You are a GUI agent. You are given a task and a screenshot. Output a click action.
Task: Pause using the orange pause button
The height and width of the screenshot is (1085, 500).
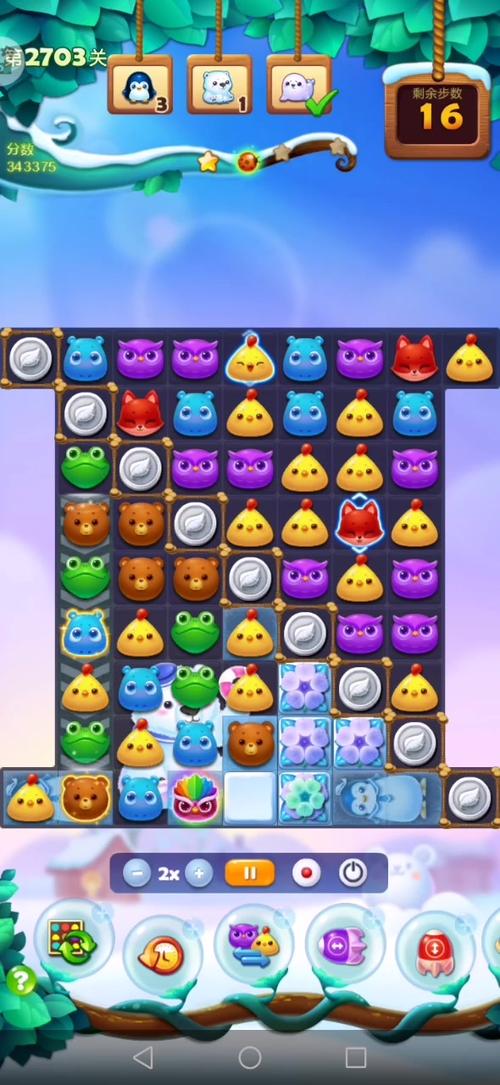click(250, 873)
